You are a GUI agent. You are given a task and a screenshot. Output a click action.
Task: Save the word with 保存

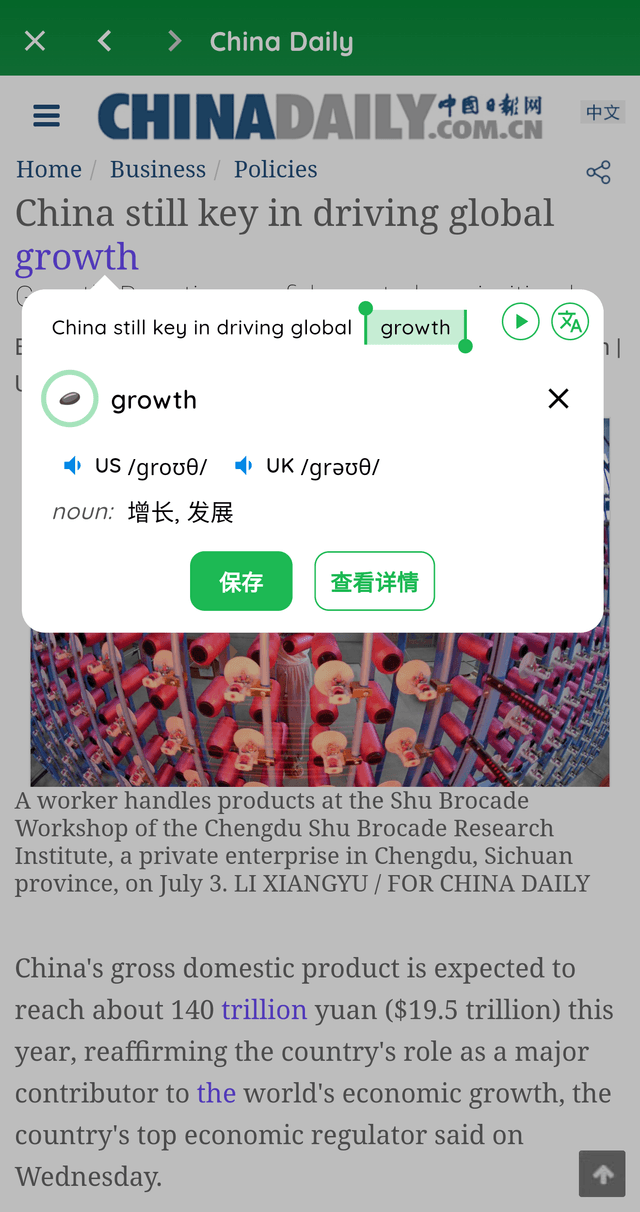coord(241,581)
